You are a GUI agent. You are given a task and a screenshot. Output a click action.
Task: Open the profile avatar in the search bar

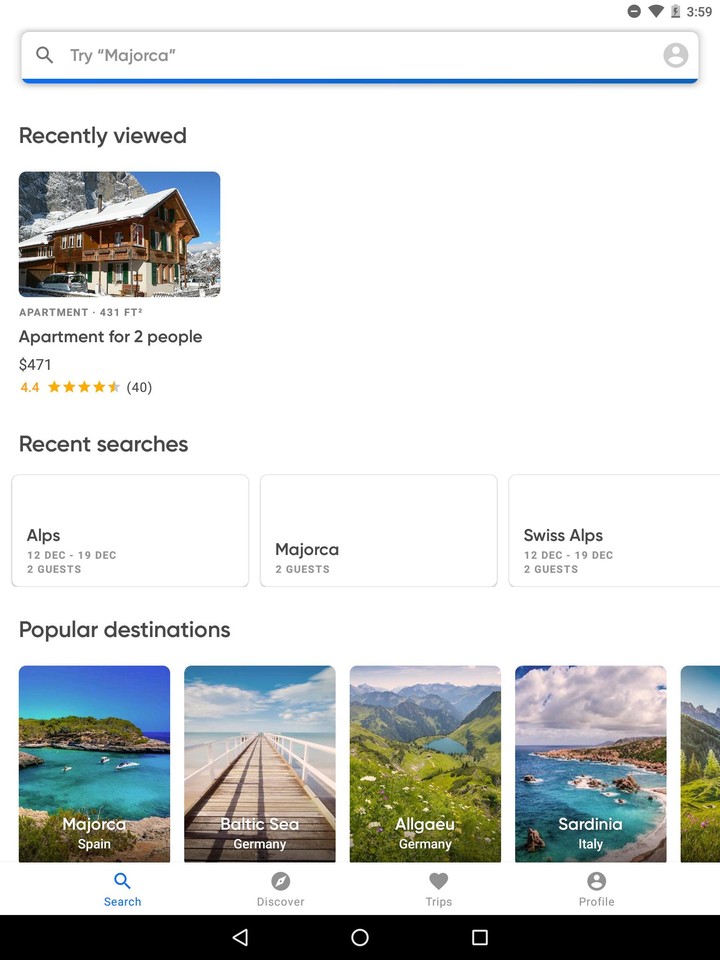675,55
